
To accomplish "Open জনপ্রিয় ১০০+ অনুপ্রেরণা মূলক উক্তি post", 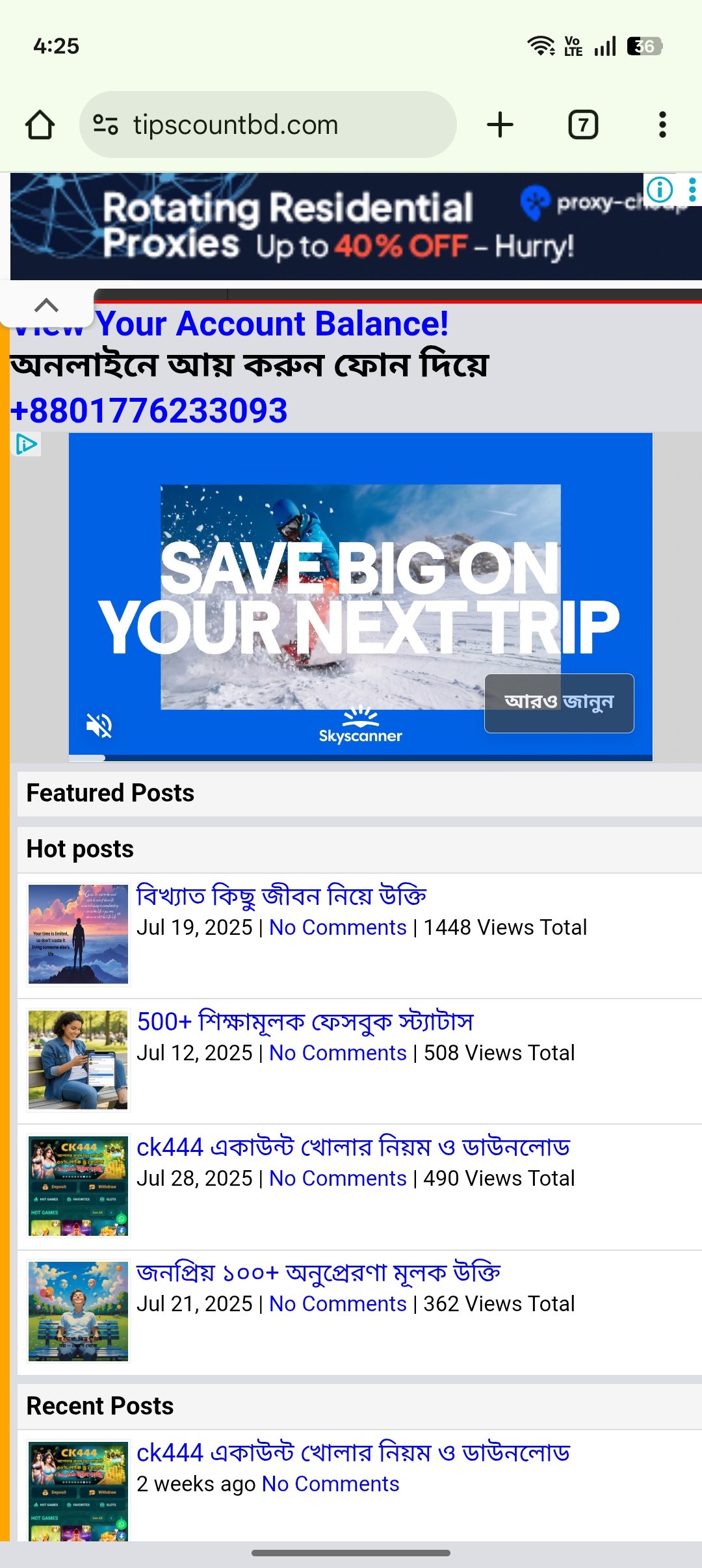I will [x=318, y=1272].
